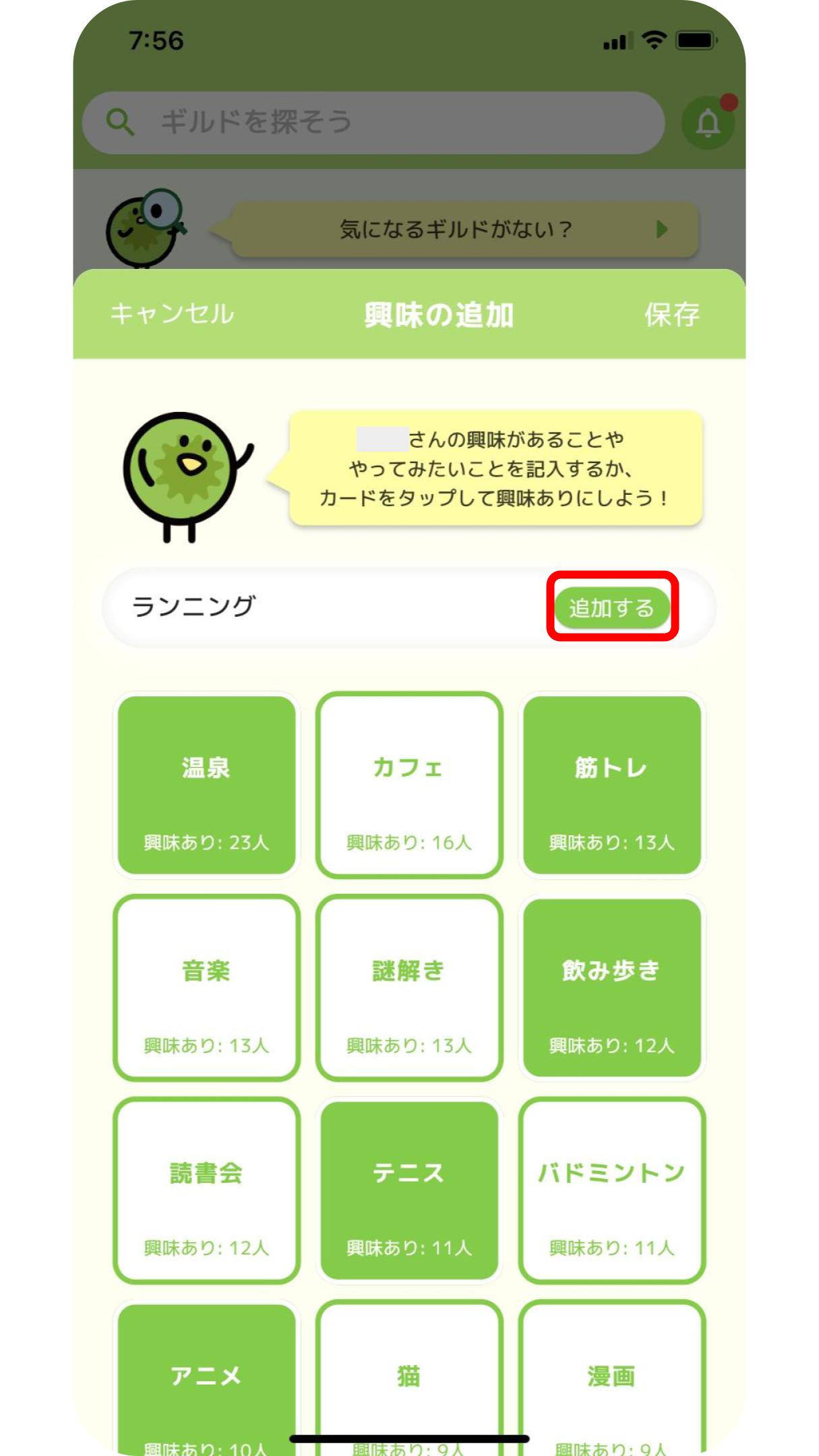The height and width of the screenshot is (1456, 819).
Task: Deselect the 温泉 interest card
Action: tap(206, 785)
